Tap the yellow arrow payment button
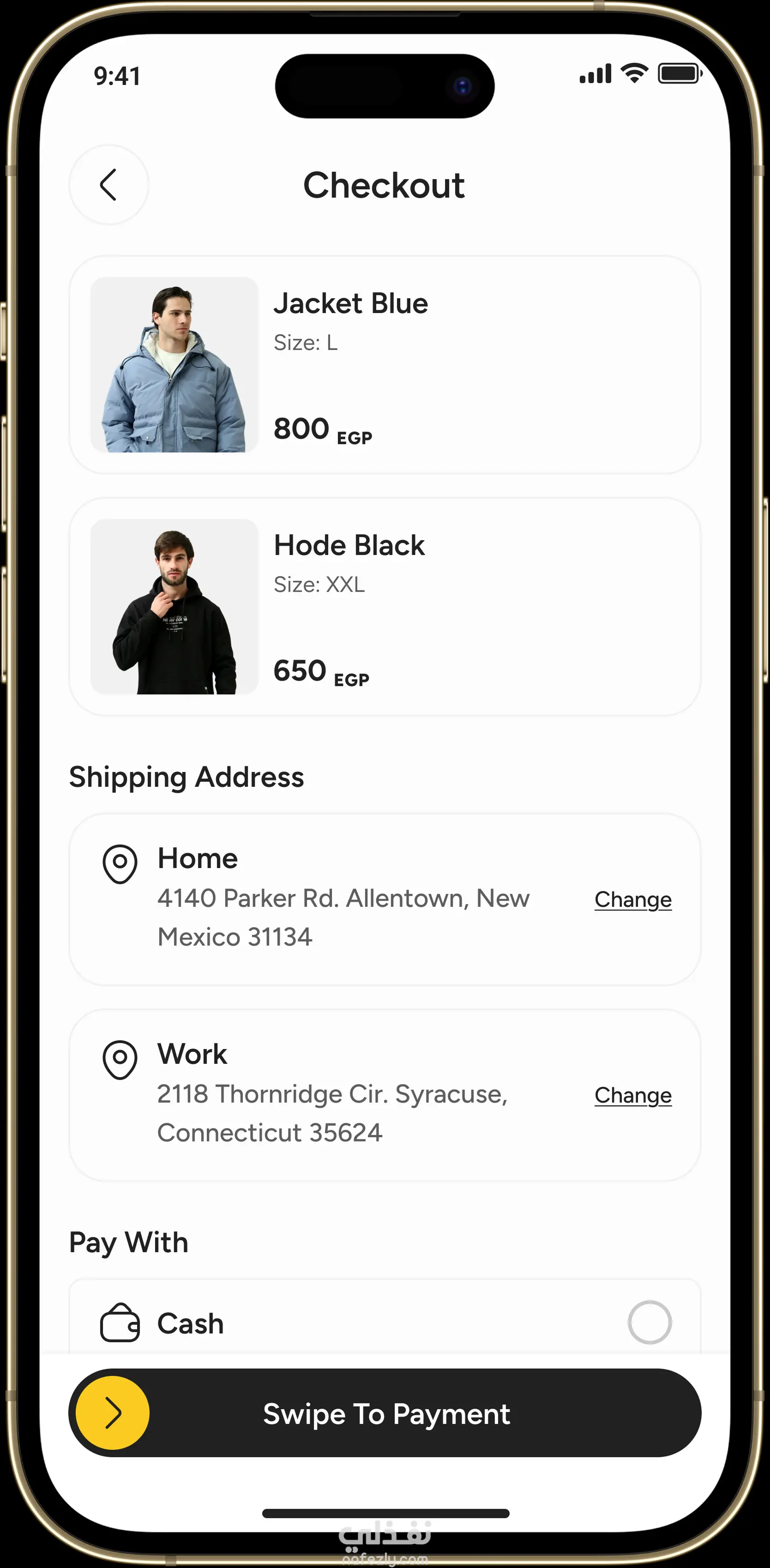770x1568 pixels. pyautogui.click(x=113, y=1413)
